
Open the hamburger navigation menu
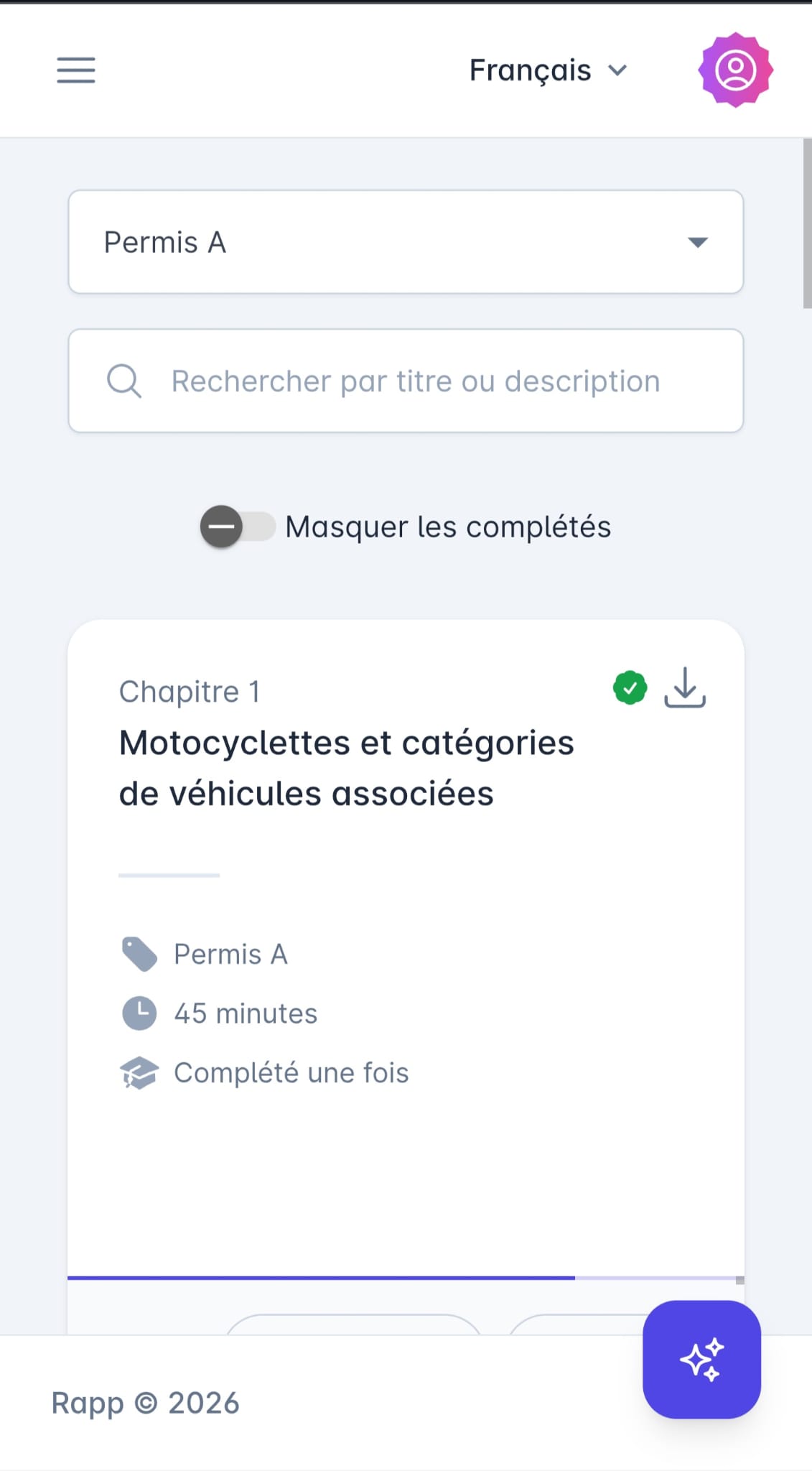tap(75, 70)
